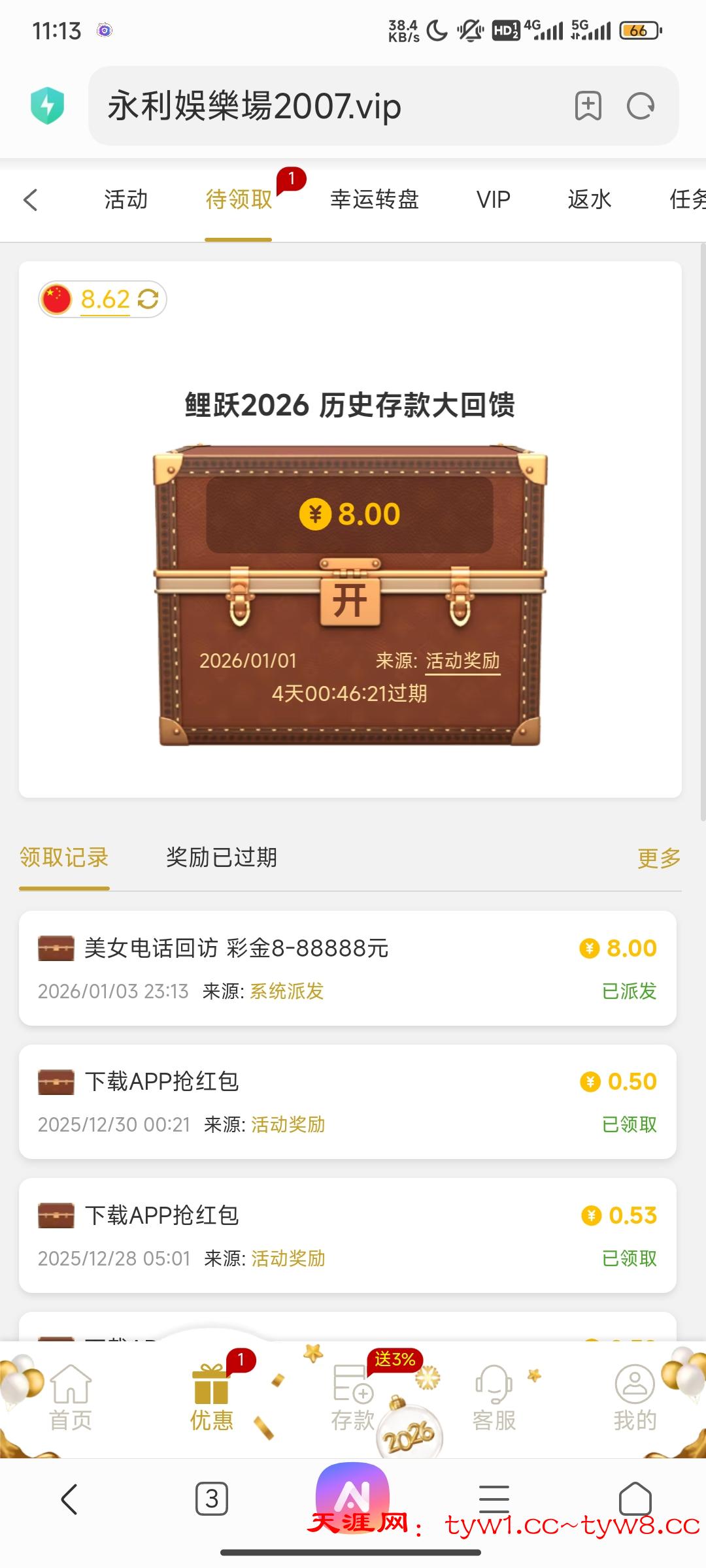Tap 更多 to view more records
The image size is (706, 1568).
point(659,858)
